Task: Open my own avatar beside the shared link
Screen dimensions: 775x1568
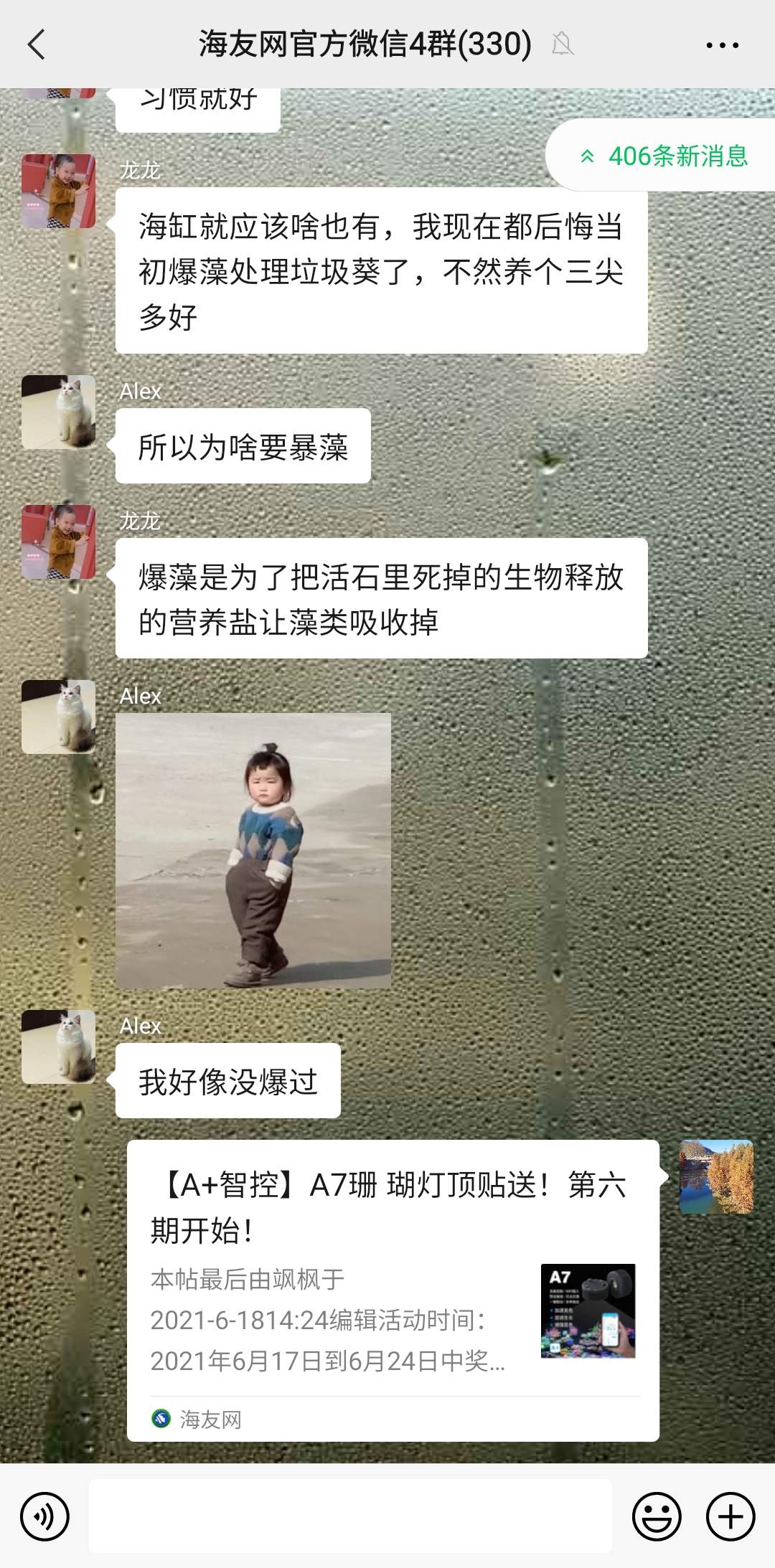Action: click(716, 1176)
